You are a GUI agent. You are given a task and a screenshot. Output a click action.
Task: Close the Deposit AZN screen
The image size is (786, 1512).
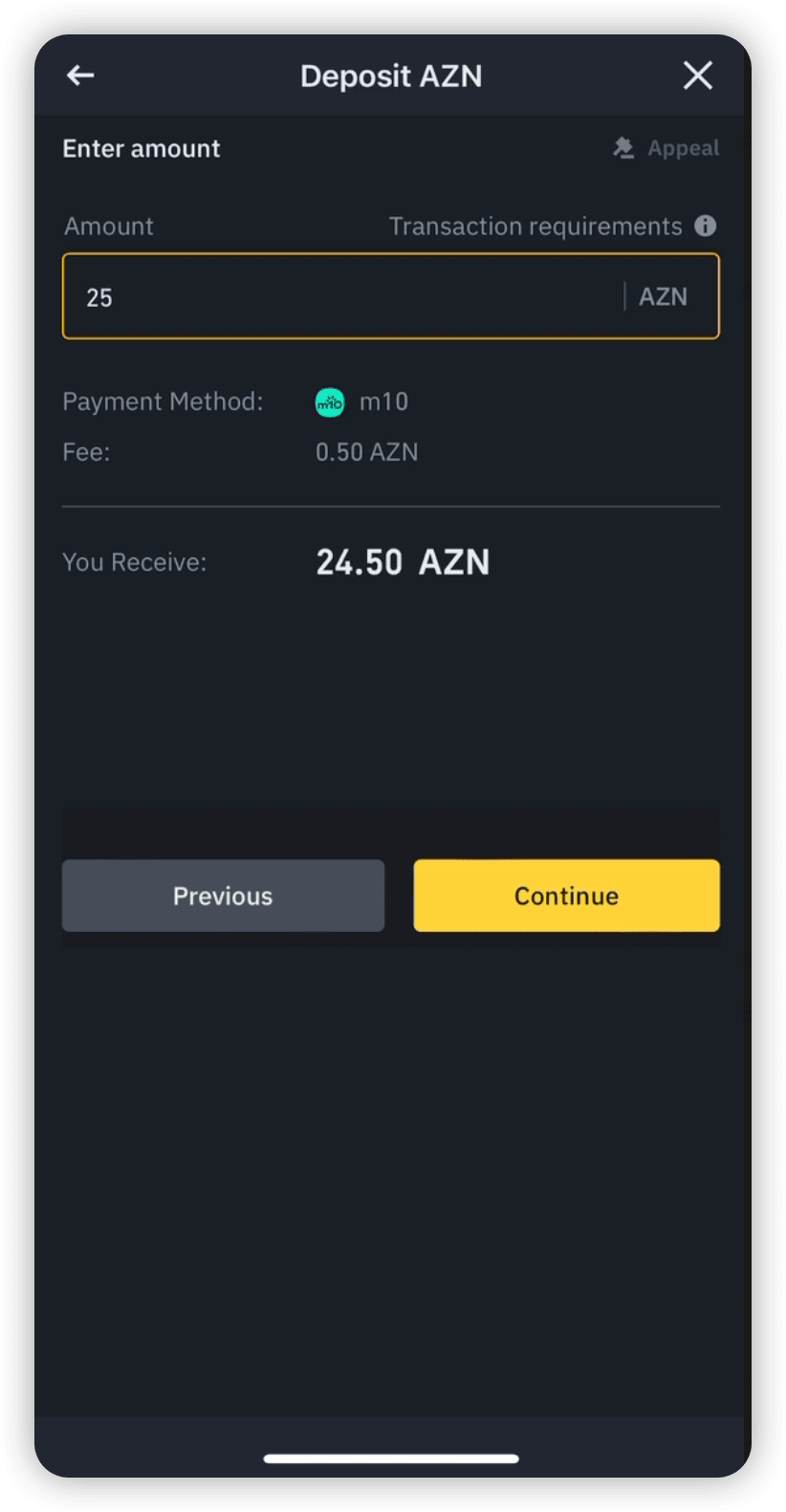coord(697,76)
